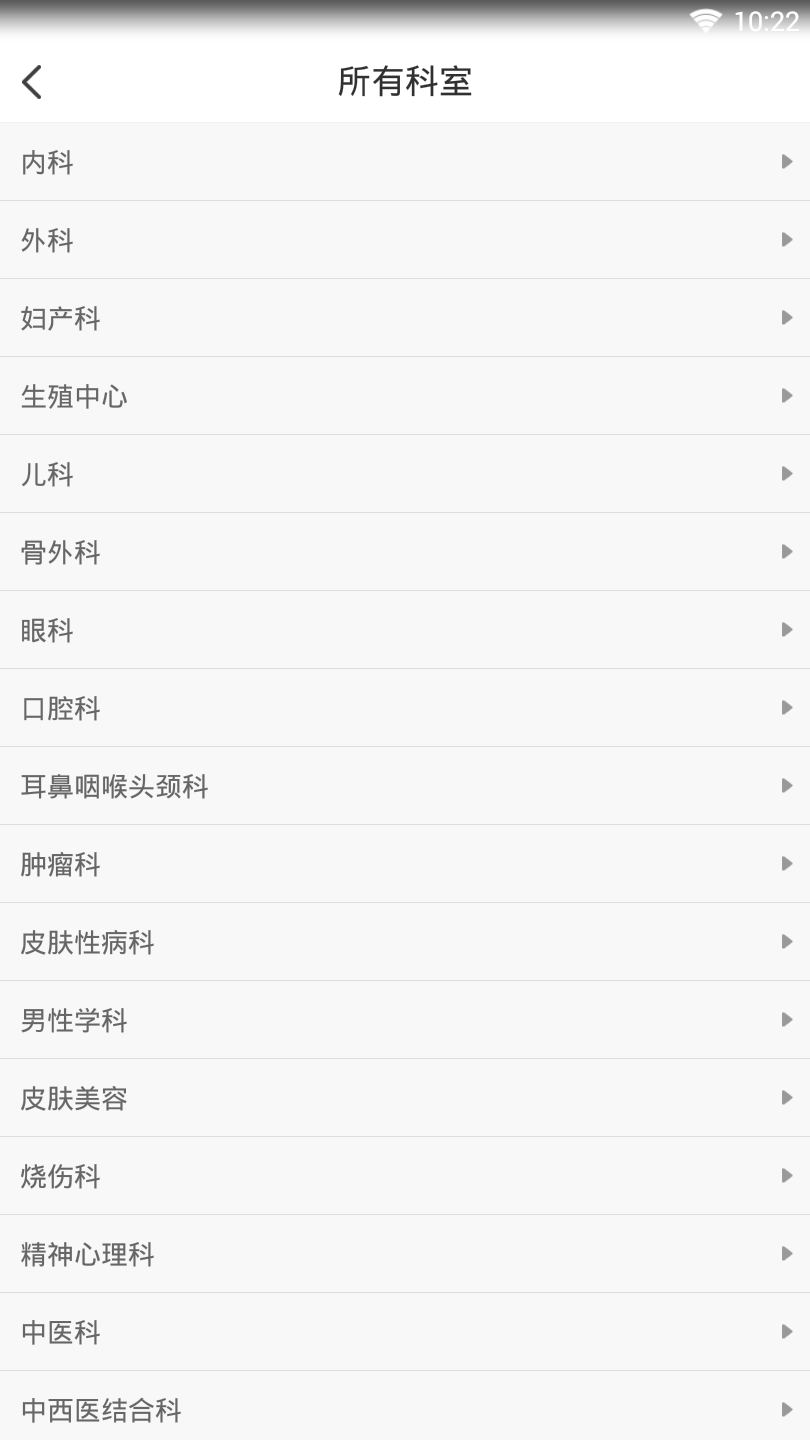Expand the 外科 row via its arrow
Screen dimensions: 810x1440
(x=786, y=240)
